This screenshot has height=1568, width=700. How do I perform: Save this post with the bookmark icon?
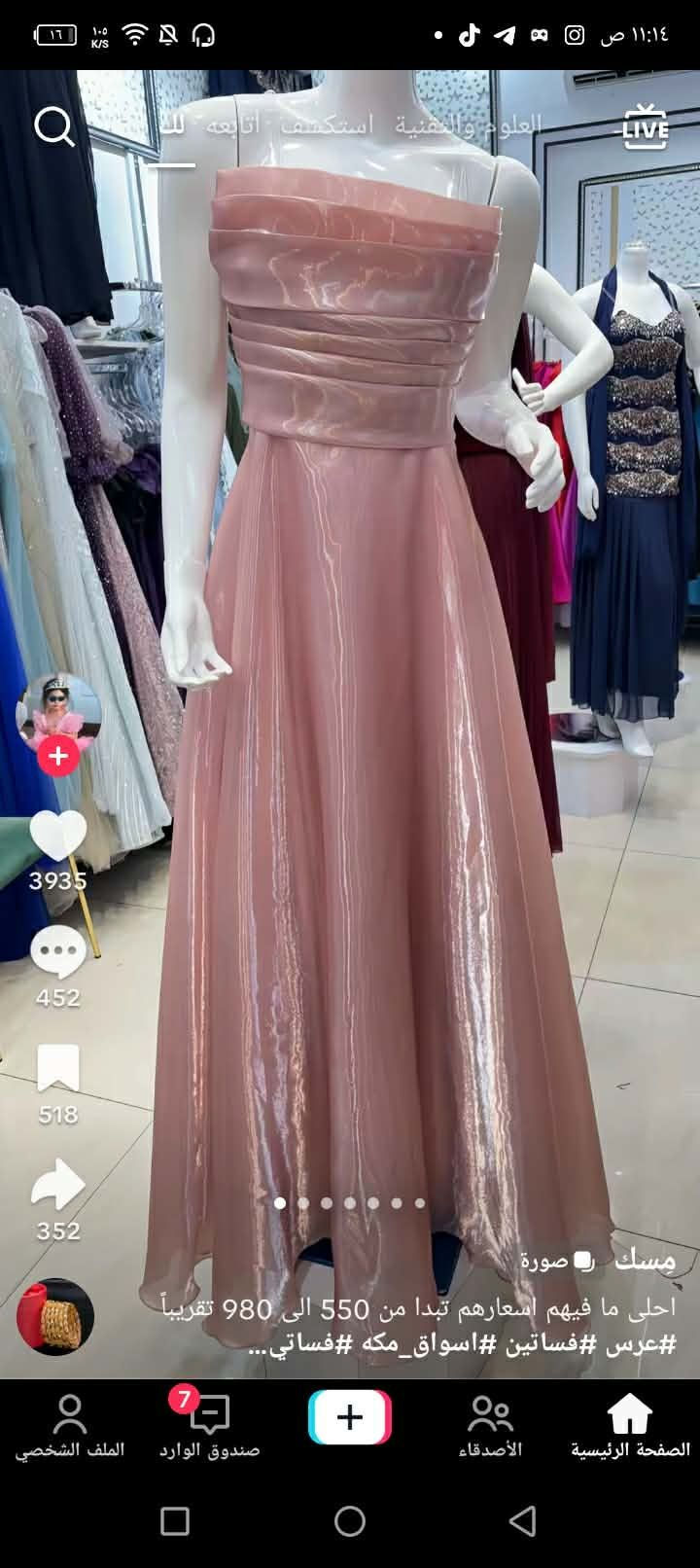(58, 1070)
